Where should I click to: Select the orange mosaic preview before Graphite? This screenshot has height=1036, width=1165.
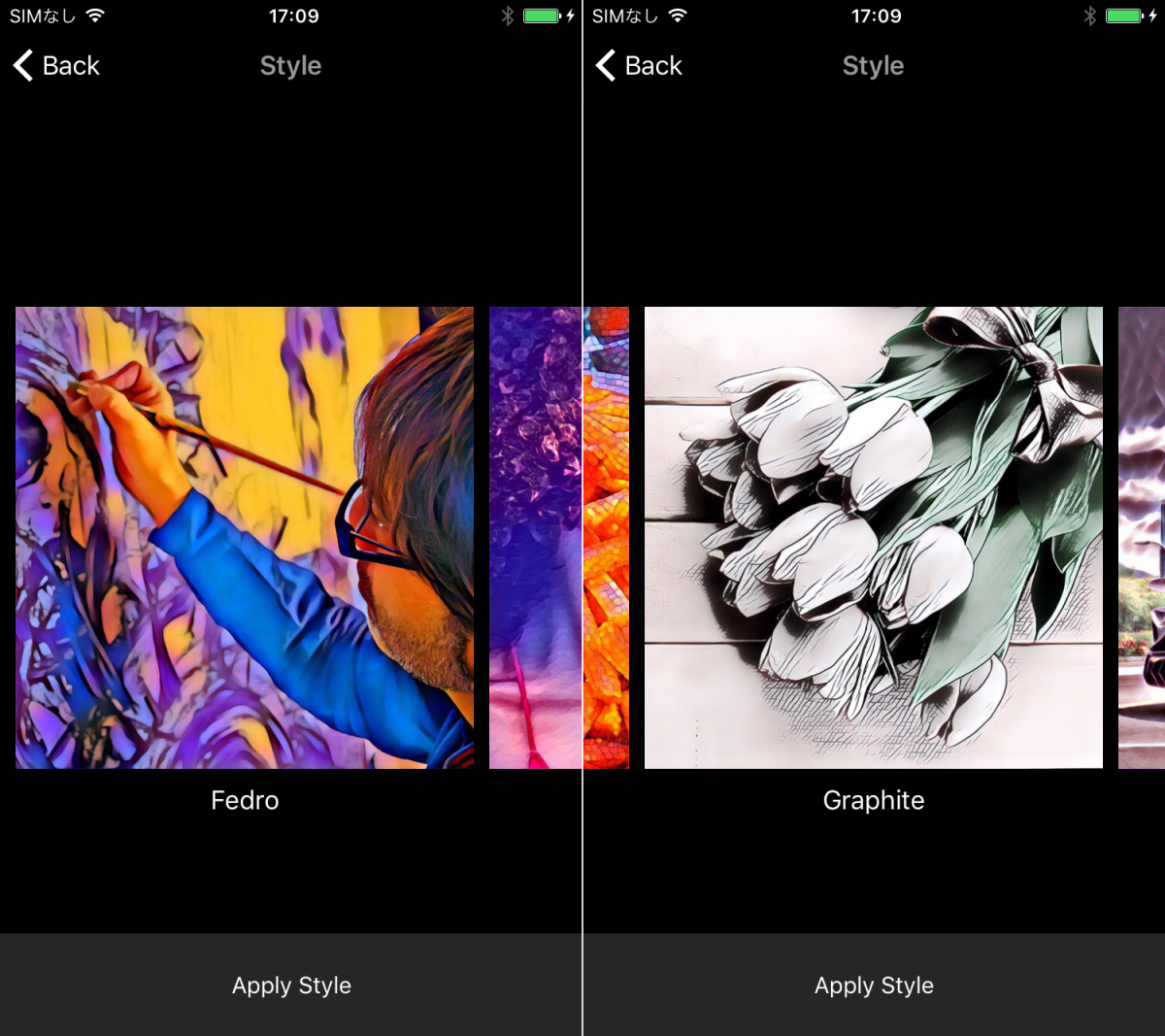607,537
